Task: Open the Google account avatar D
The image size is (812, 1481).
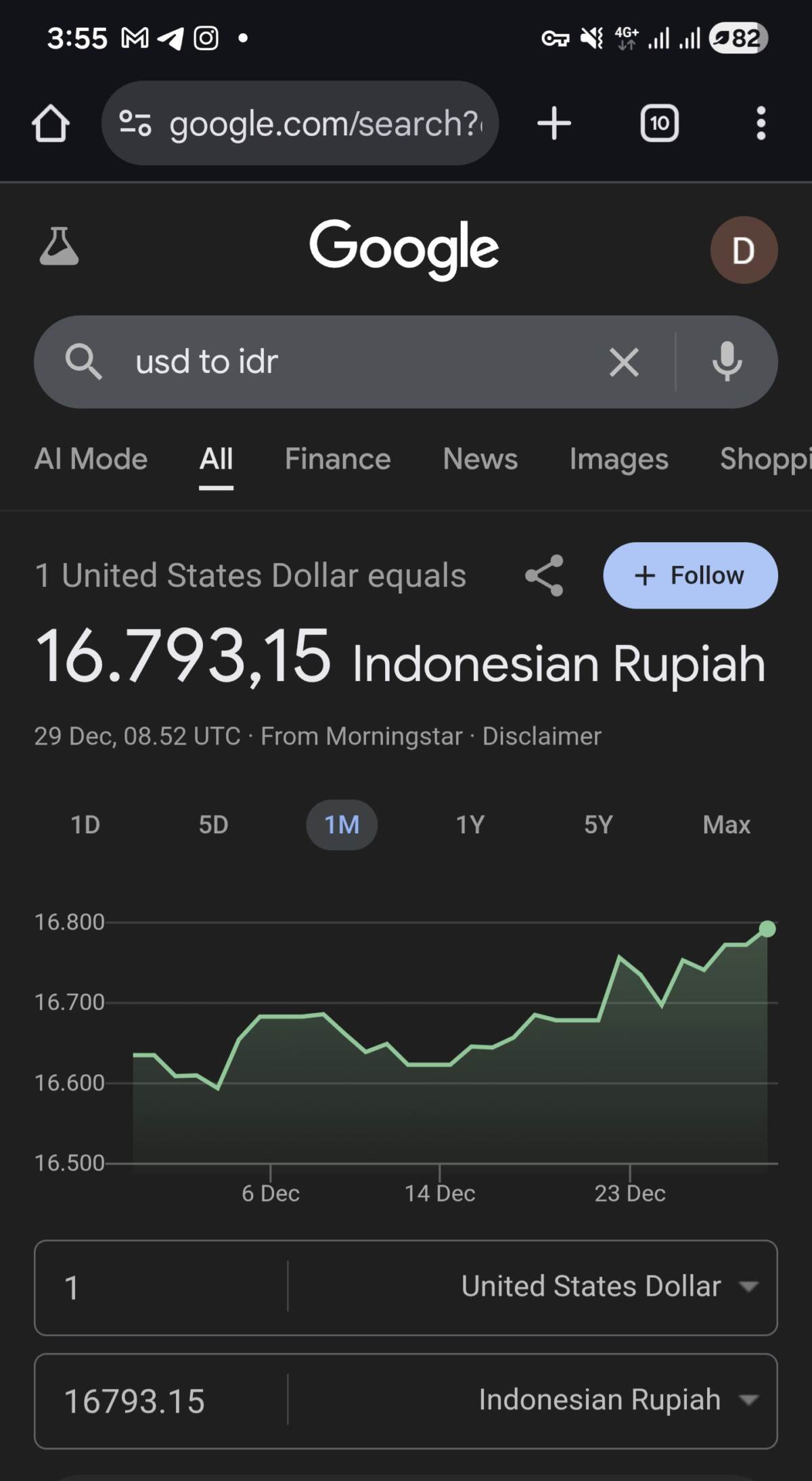Action: [743, 250]
